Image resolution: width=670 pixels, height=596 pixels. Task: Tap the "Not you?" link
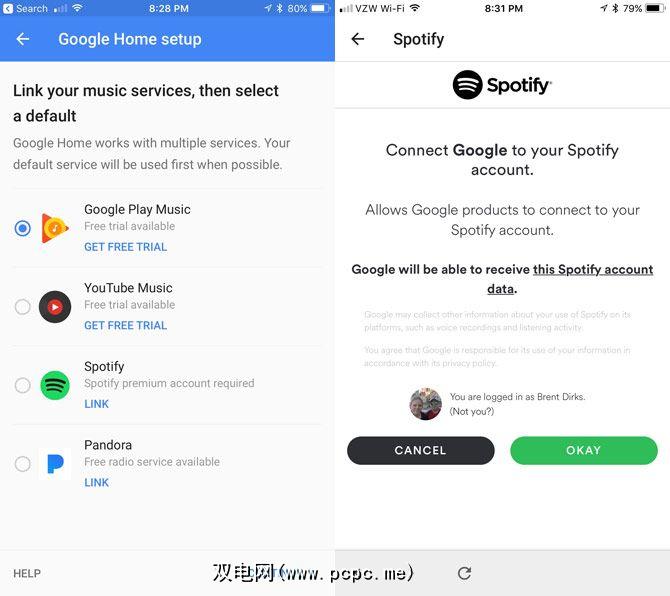470,412
